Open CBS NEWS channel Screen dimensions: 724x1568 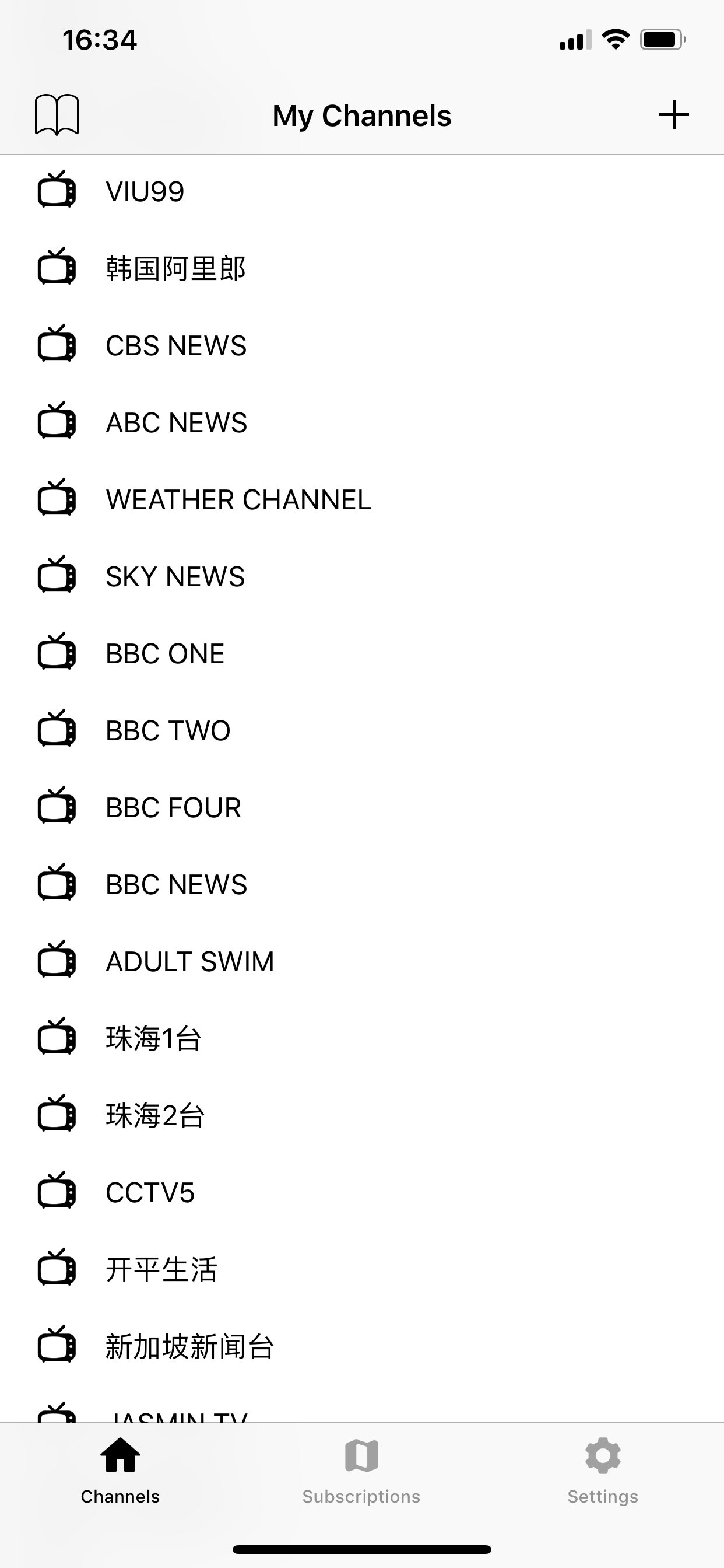(176, 346)
